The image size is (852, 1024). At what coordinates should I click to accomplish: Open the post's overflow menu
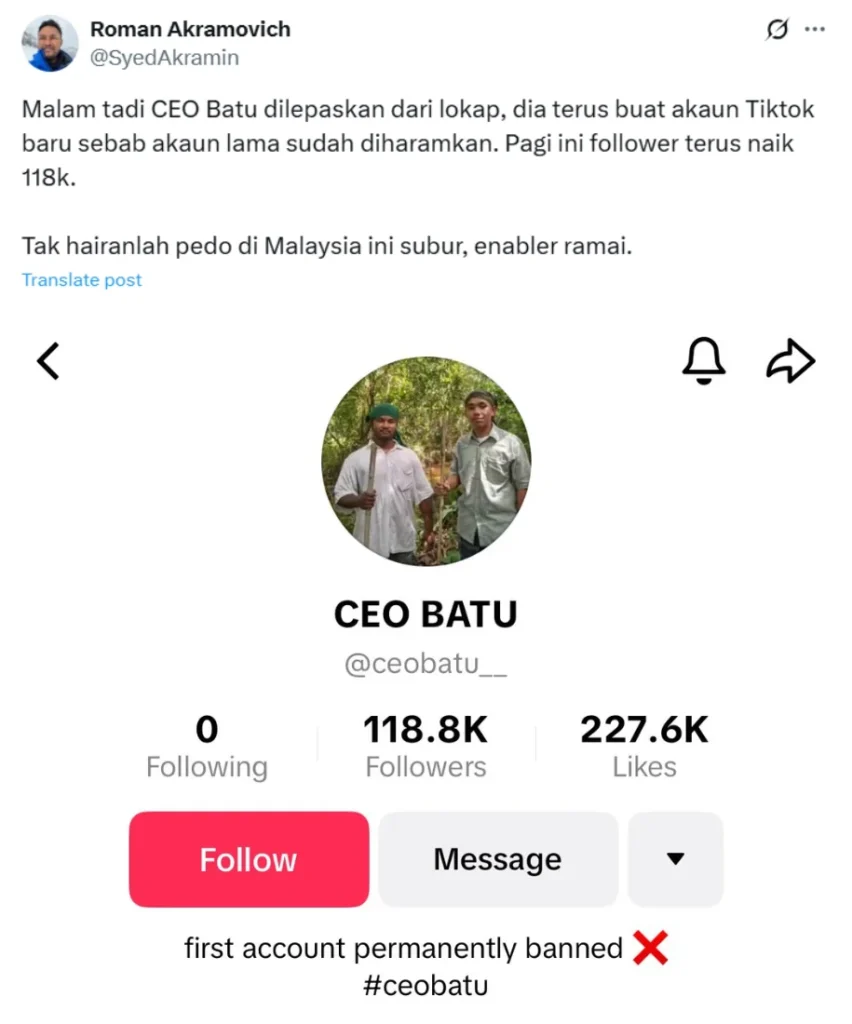[815, 30]
